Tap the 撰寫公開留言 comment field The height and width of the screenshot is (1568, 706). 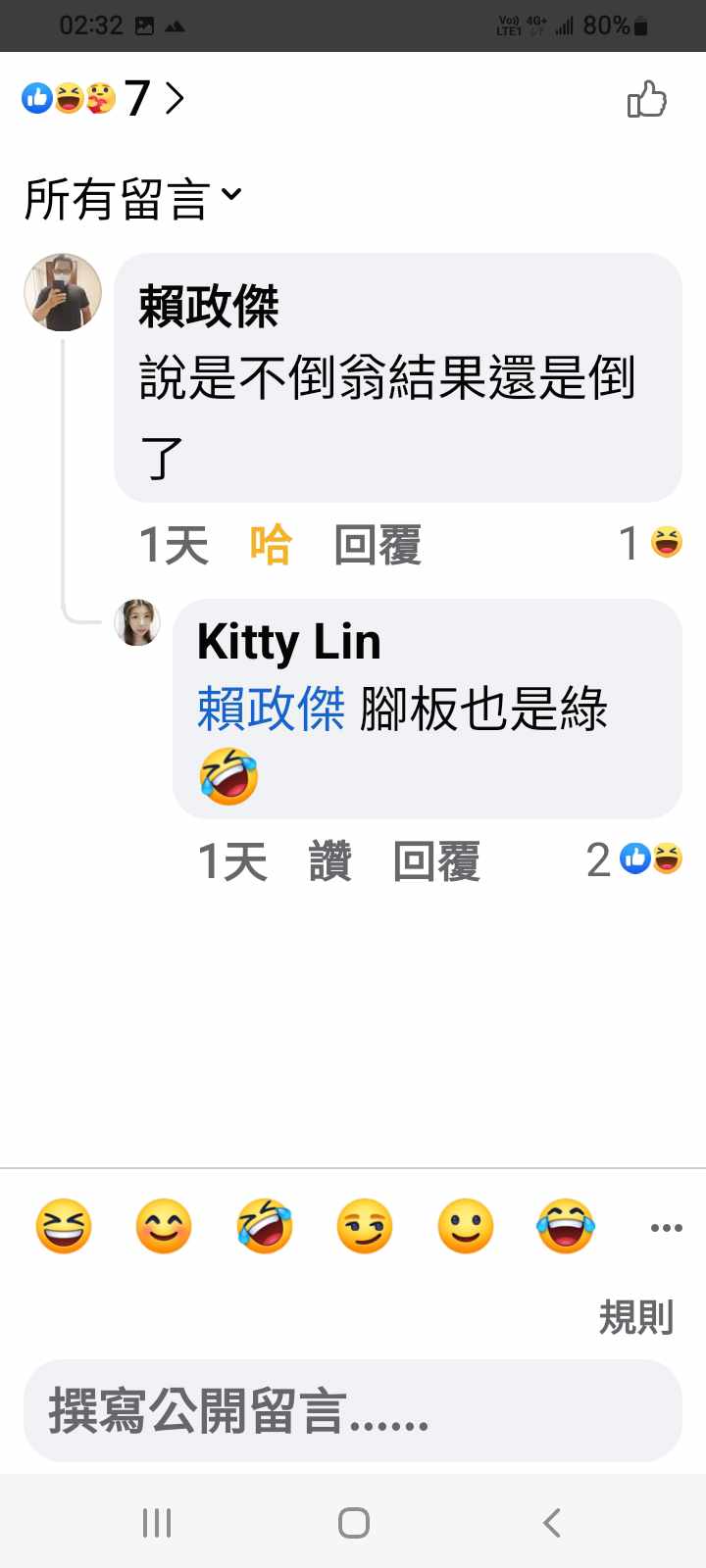point(353,1411)
